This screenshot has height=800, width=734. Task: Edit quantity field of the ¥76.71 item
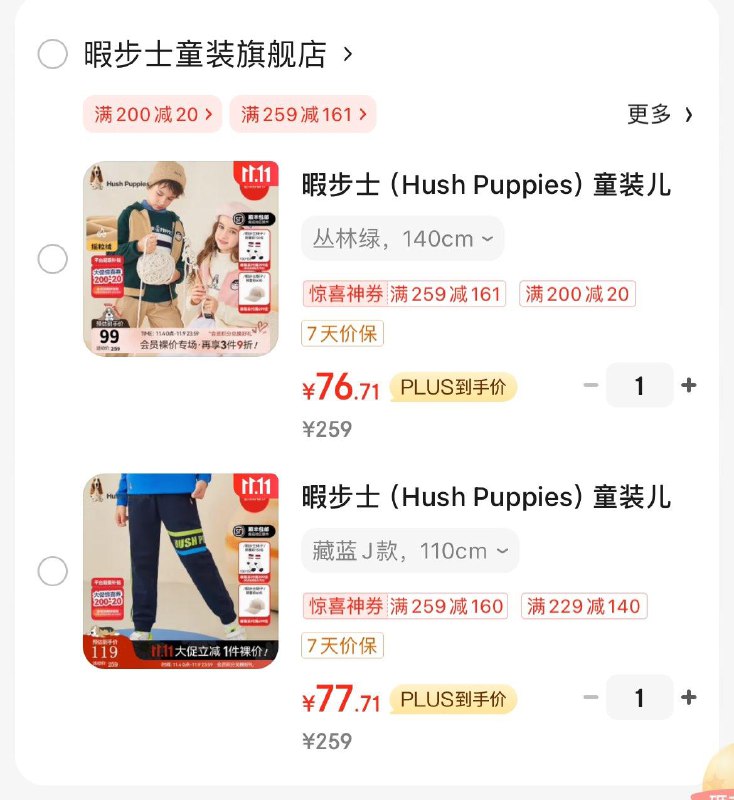(x=639, y=385)
